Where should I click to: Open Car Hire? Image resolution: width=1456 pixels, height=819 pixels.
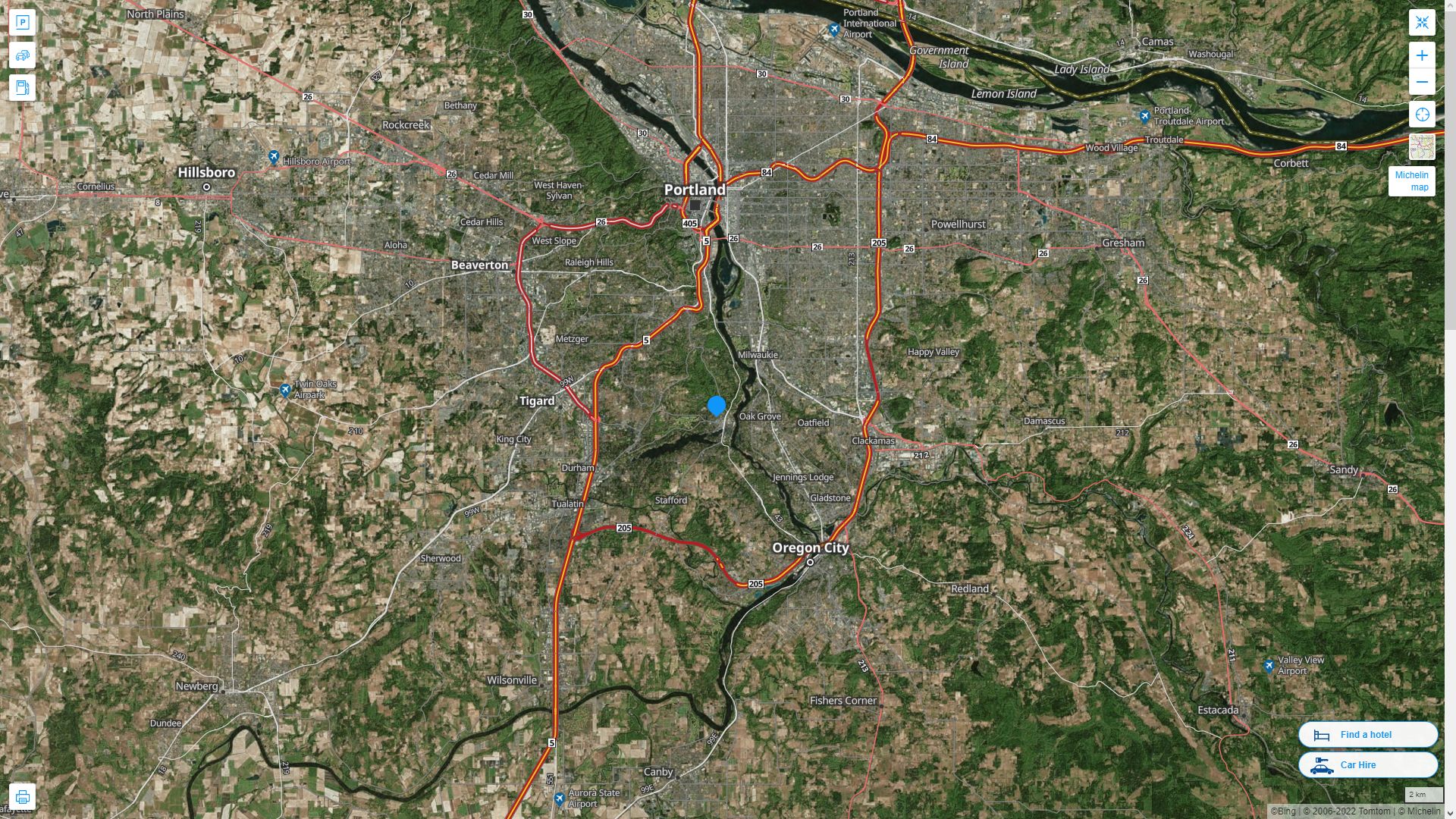pyautogui.click(x=1367, y=764)
